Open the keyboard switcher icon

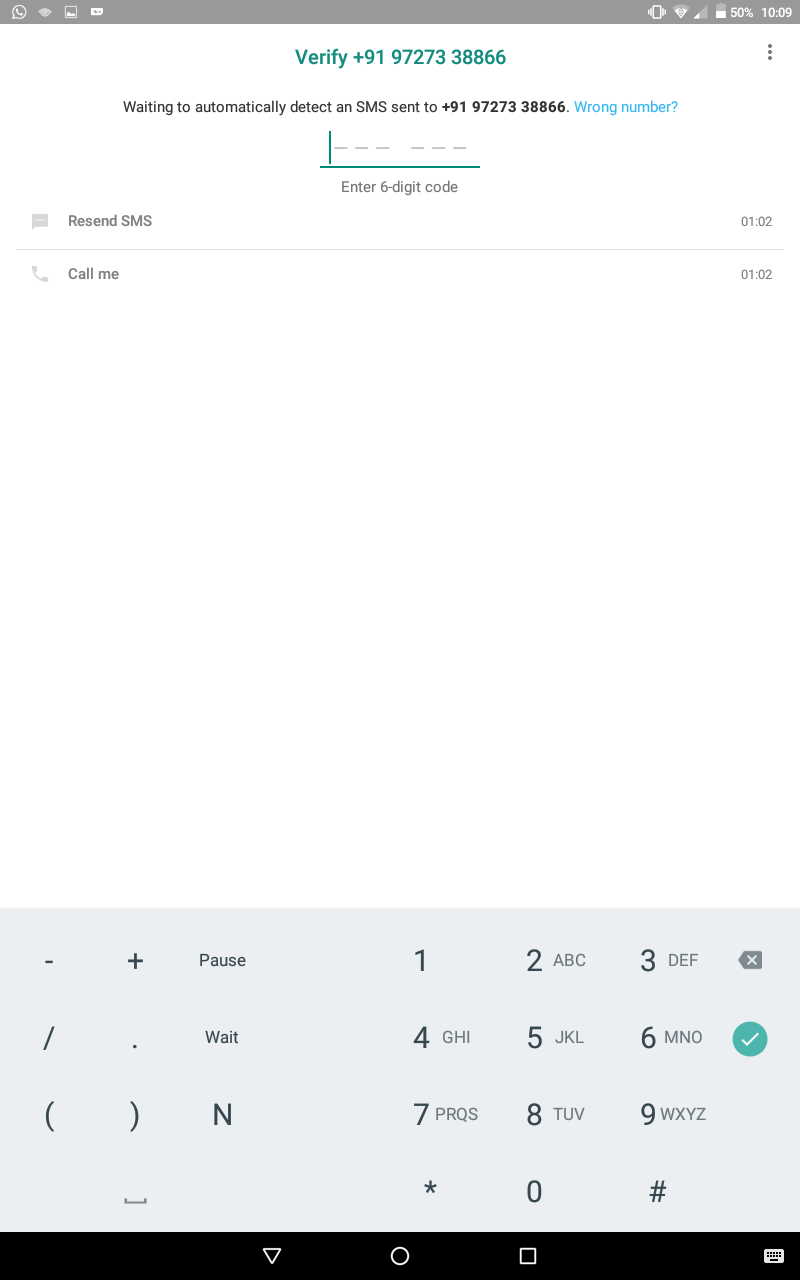click(x=773, y=1256)
